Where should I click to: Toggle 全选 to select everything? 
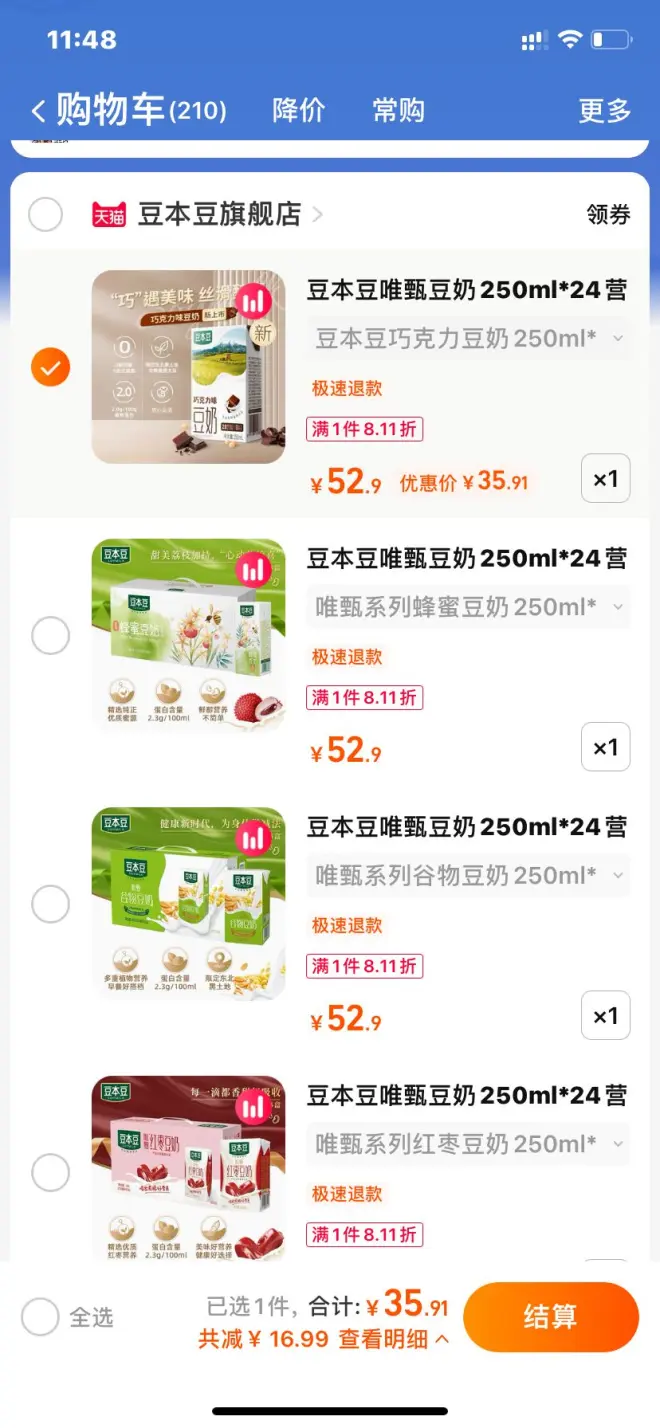pos(41,1317)
